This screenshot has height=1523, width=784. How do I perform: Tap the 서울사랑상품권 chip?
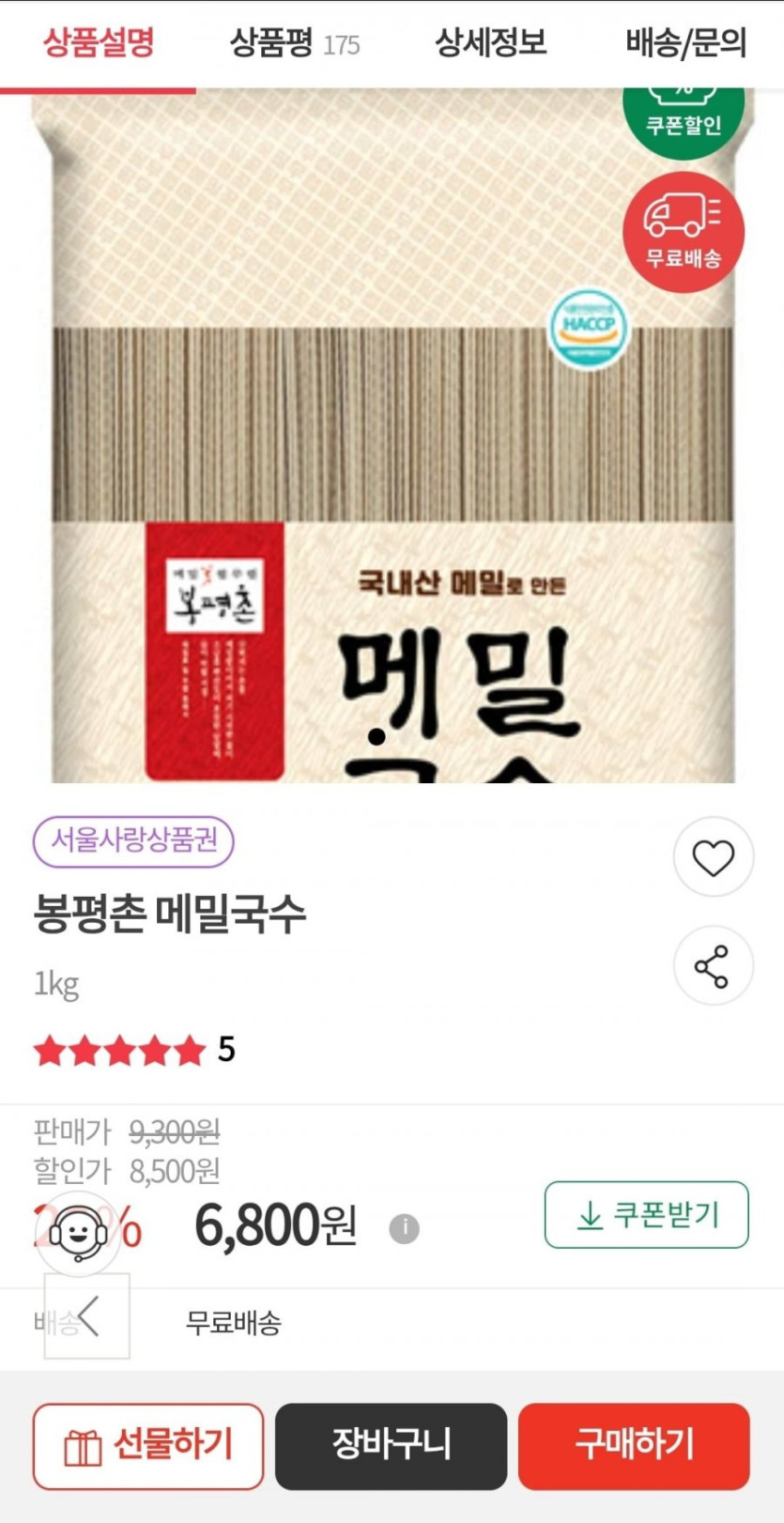click(x=133, y=840)
